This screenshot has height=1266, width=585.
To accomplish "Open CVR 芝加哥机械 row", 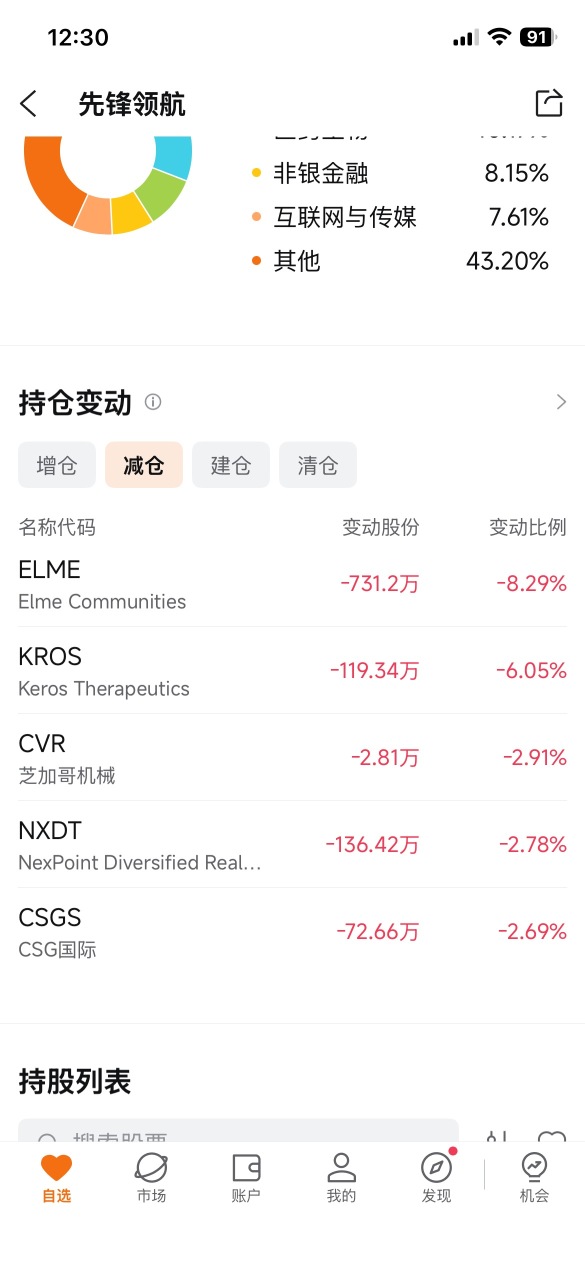I will click(x=292, y=758).
